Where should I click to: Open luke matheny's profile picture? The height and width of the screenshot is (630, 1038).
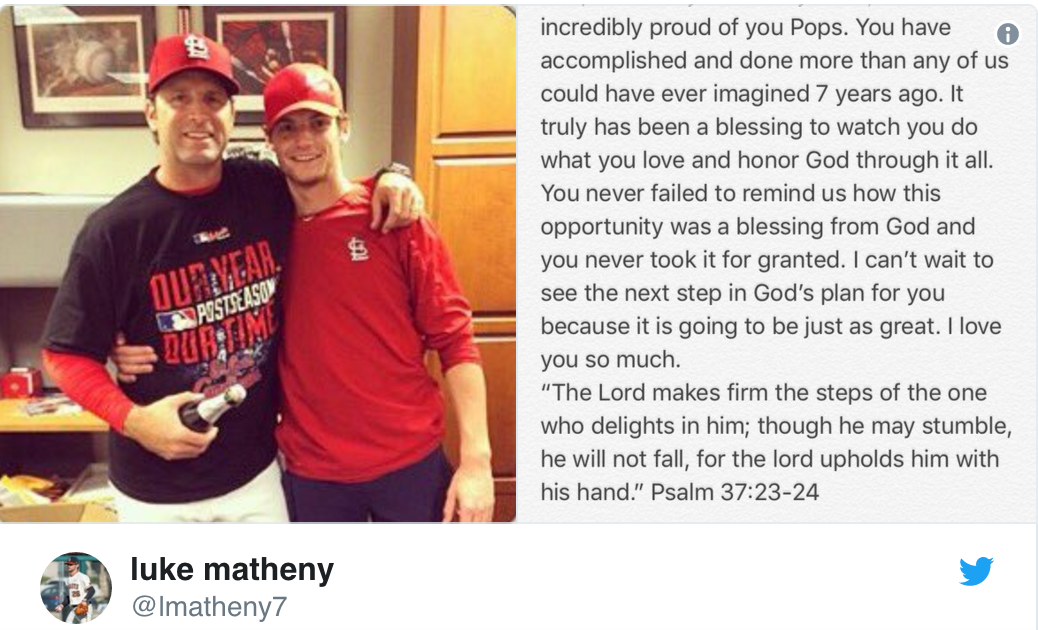click(x=75, y=587)
